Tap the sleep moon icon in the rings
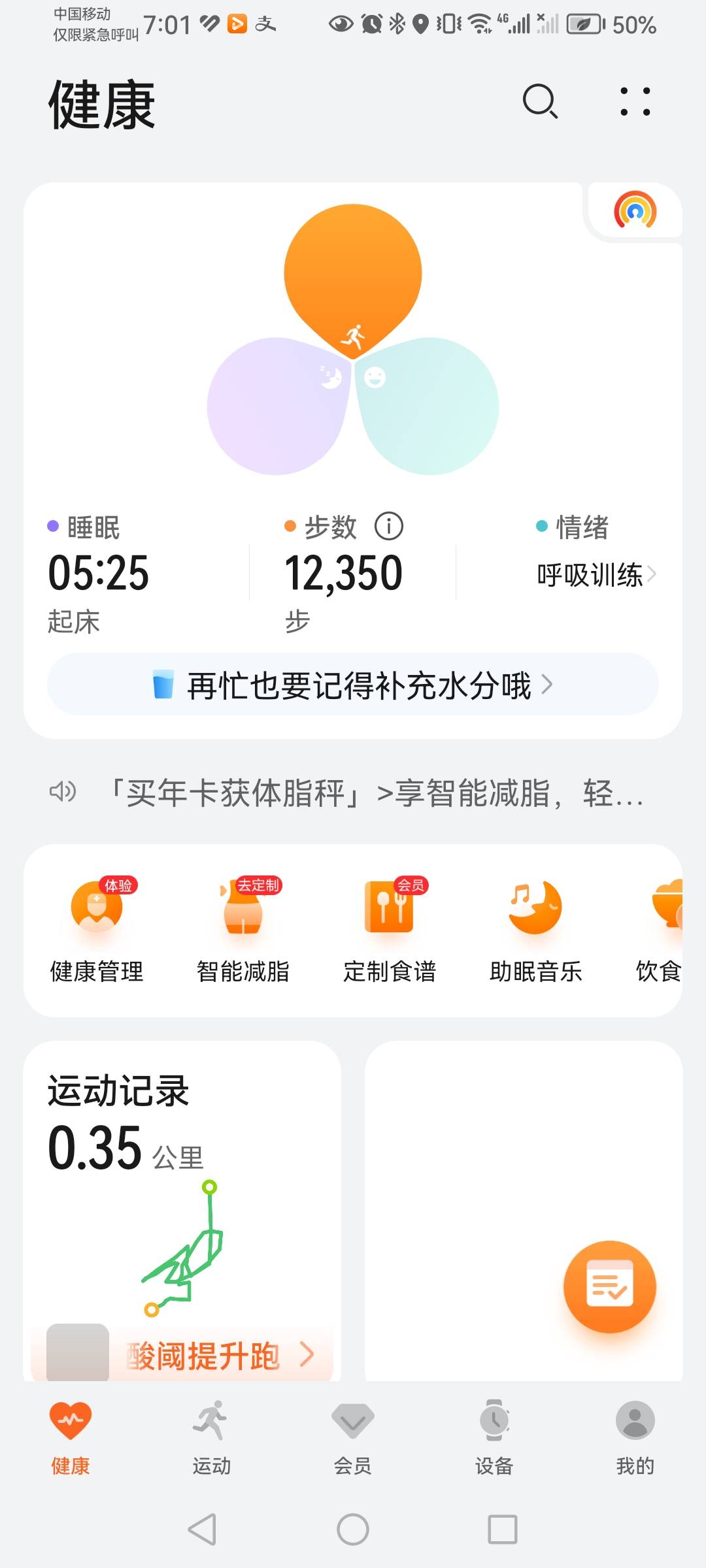The image size is (706, 1568). (x=330, y=377)
